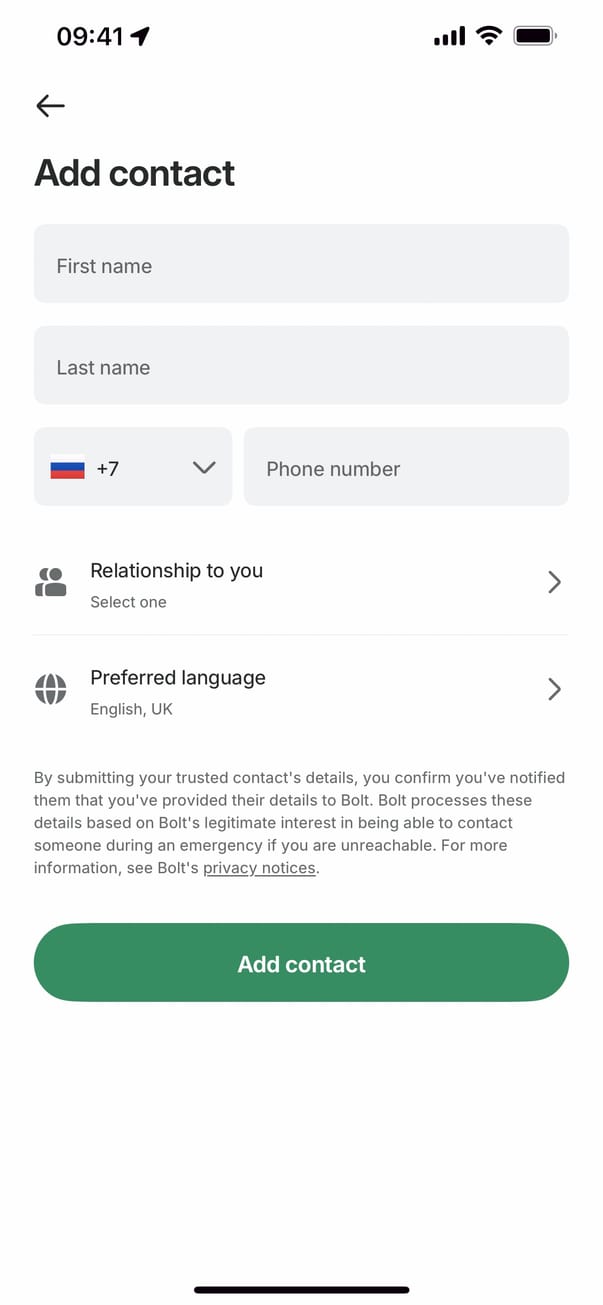Submit with the green Add contact button
Viewport: 603px width, 1305px height.
[301, 963]
